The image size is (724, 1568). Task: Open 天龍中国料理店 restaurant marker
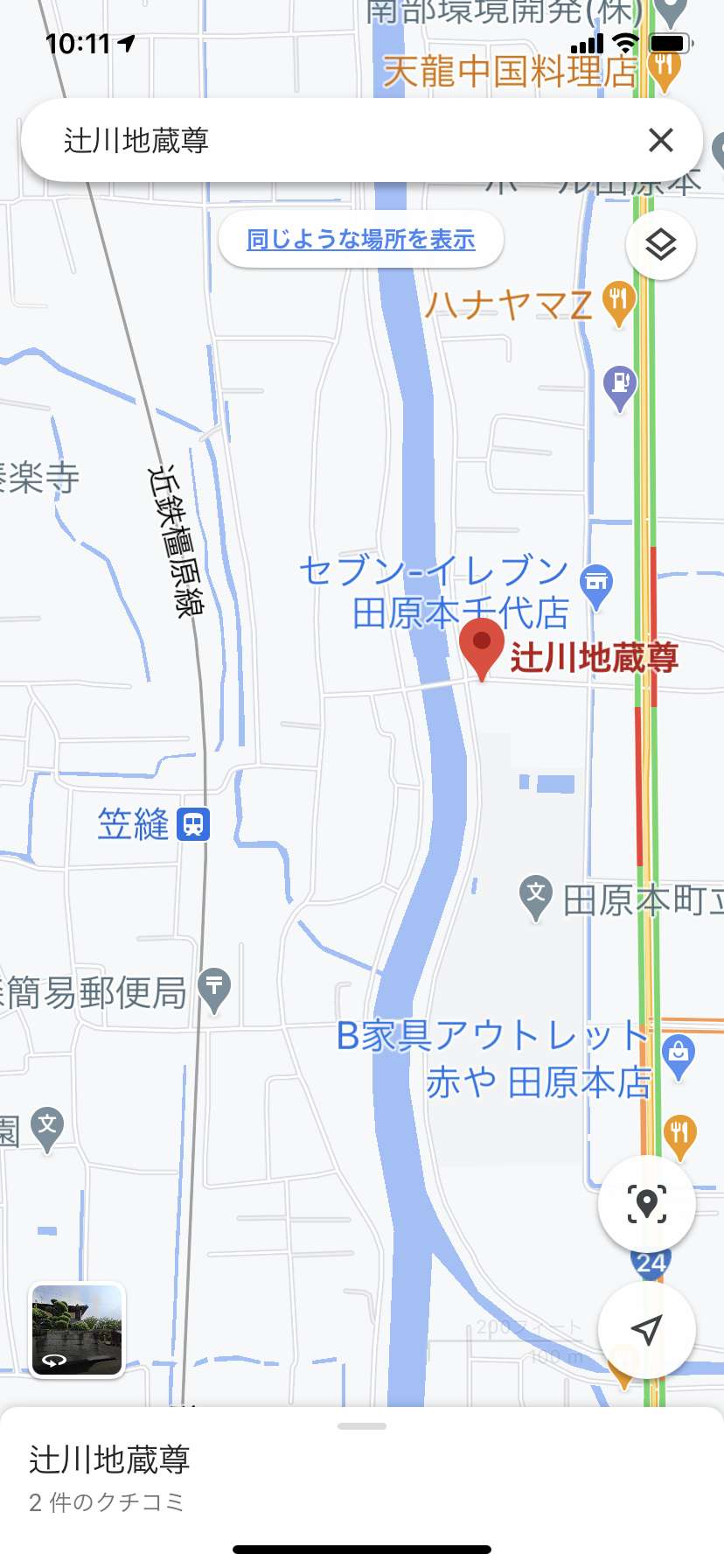(x=665, y=70)
